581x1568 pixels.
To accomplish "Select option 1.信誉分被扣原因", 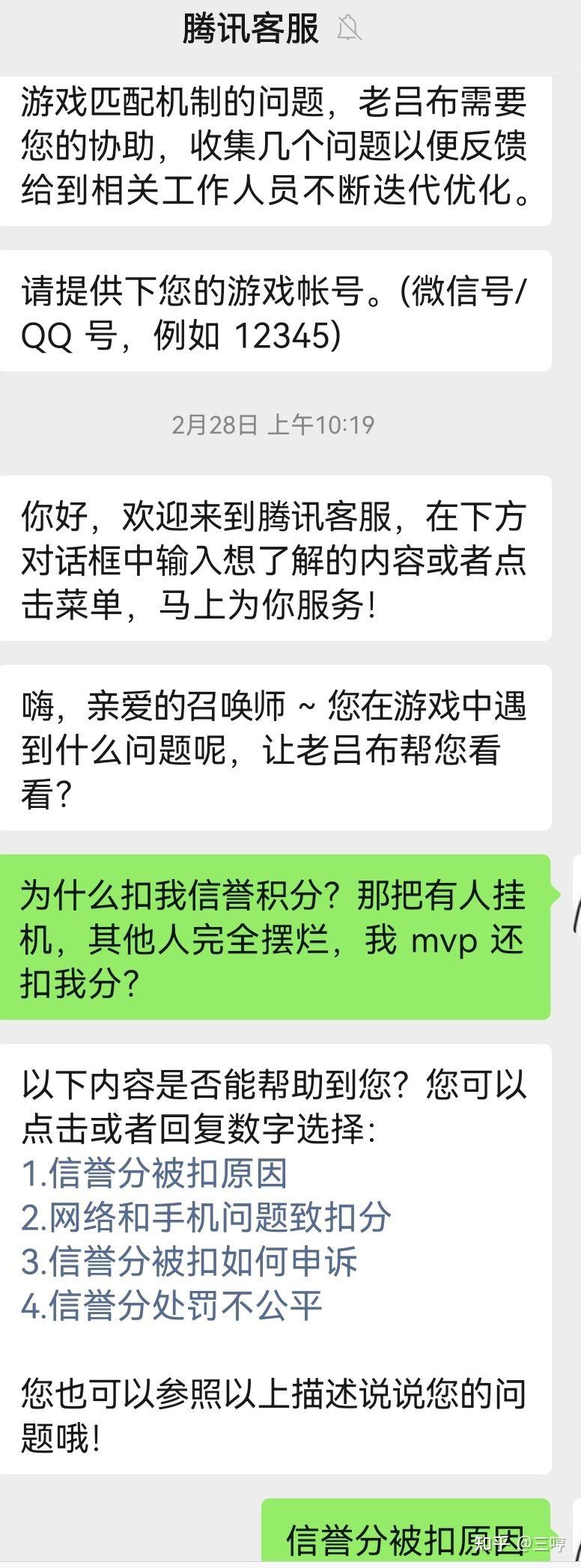I will pyautogui.click(x=154, y=1173).
